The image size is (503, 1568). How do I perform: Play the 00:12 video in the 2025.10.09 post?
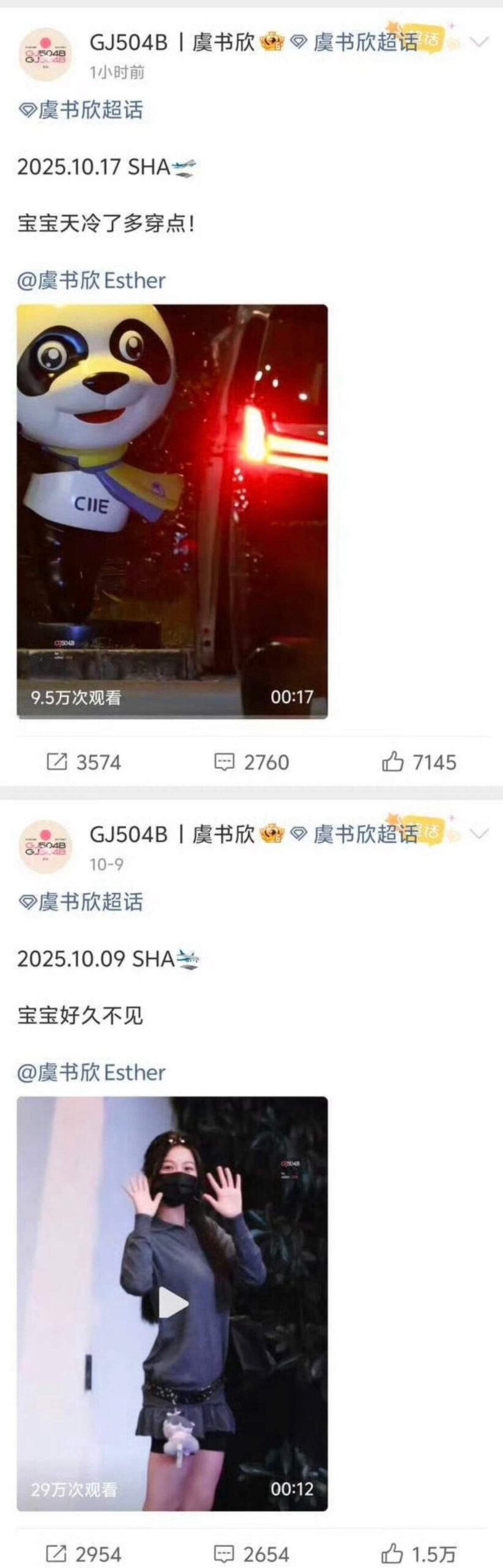(172, 1303)
